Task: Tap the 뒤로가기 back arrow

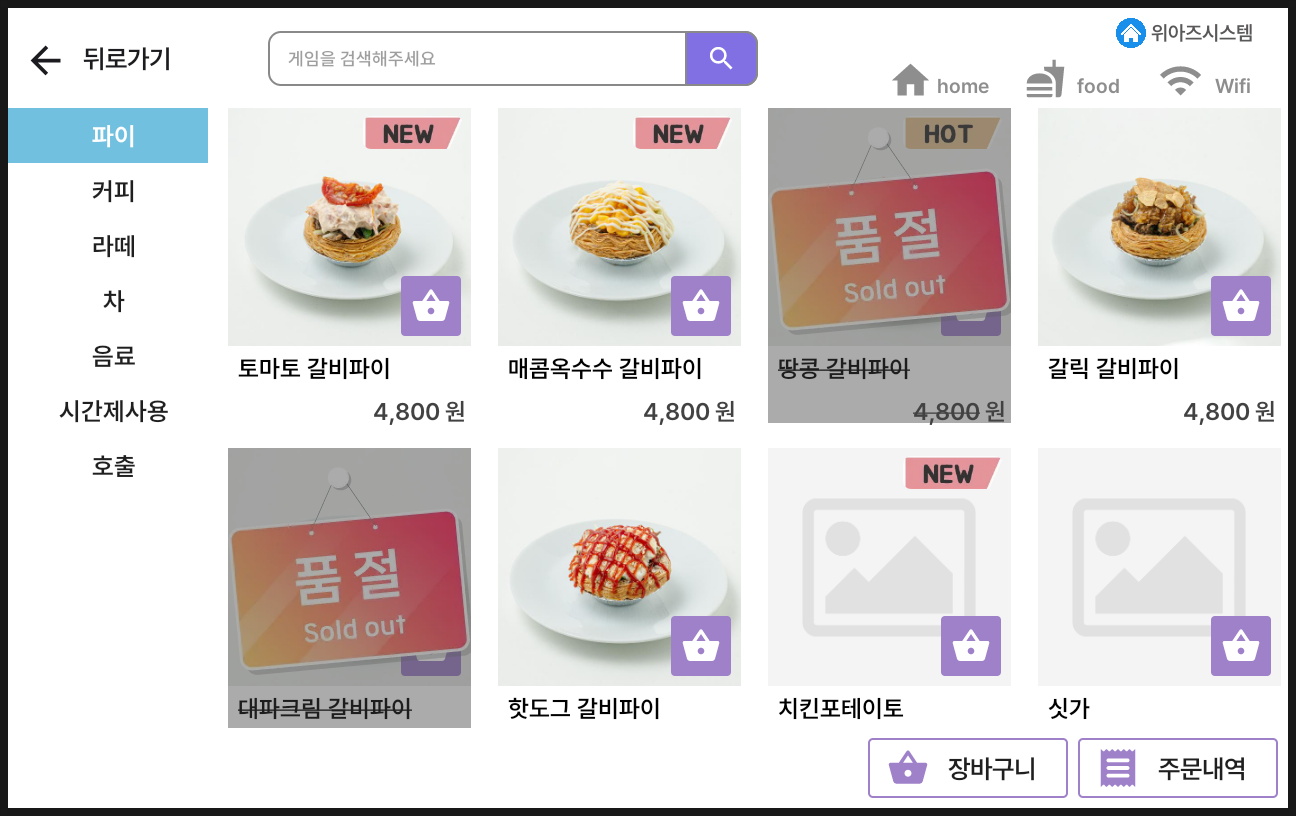Action: [46, 60]
